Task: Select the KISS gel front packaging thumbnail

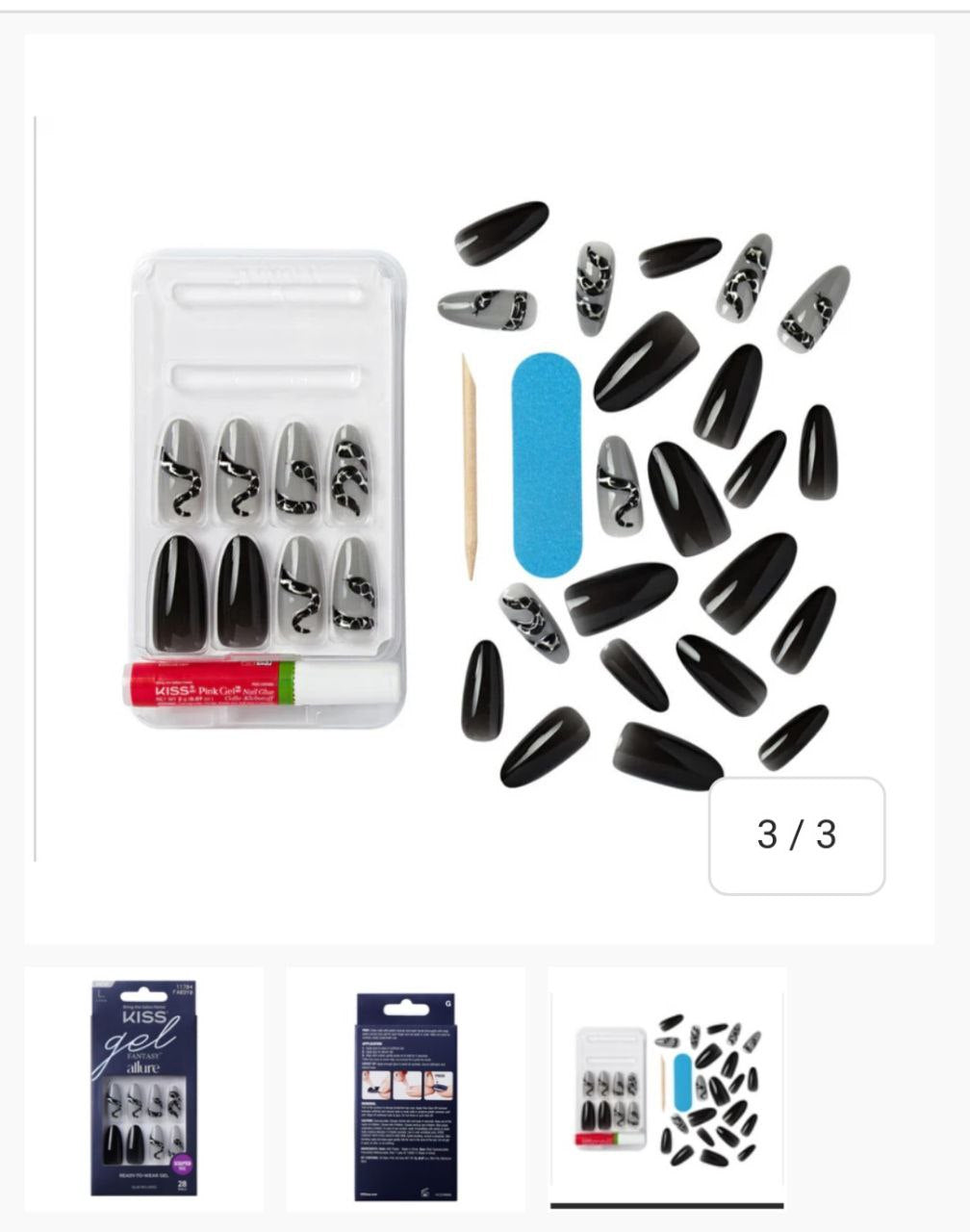Action: (143, 1089)
